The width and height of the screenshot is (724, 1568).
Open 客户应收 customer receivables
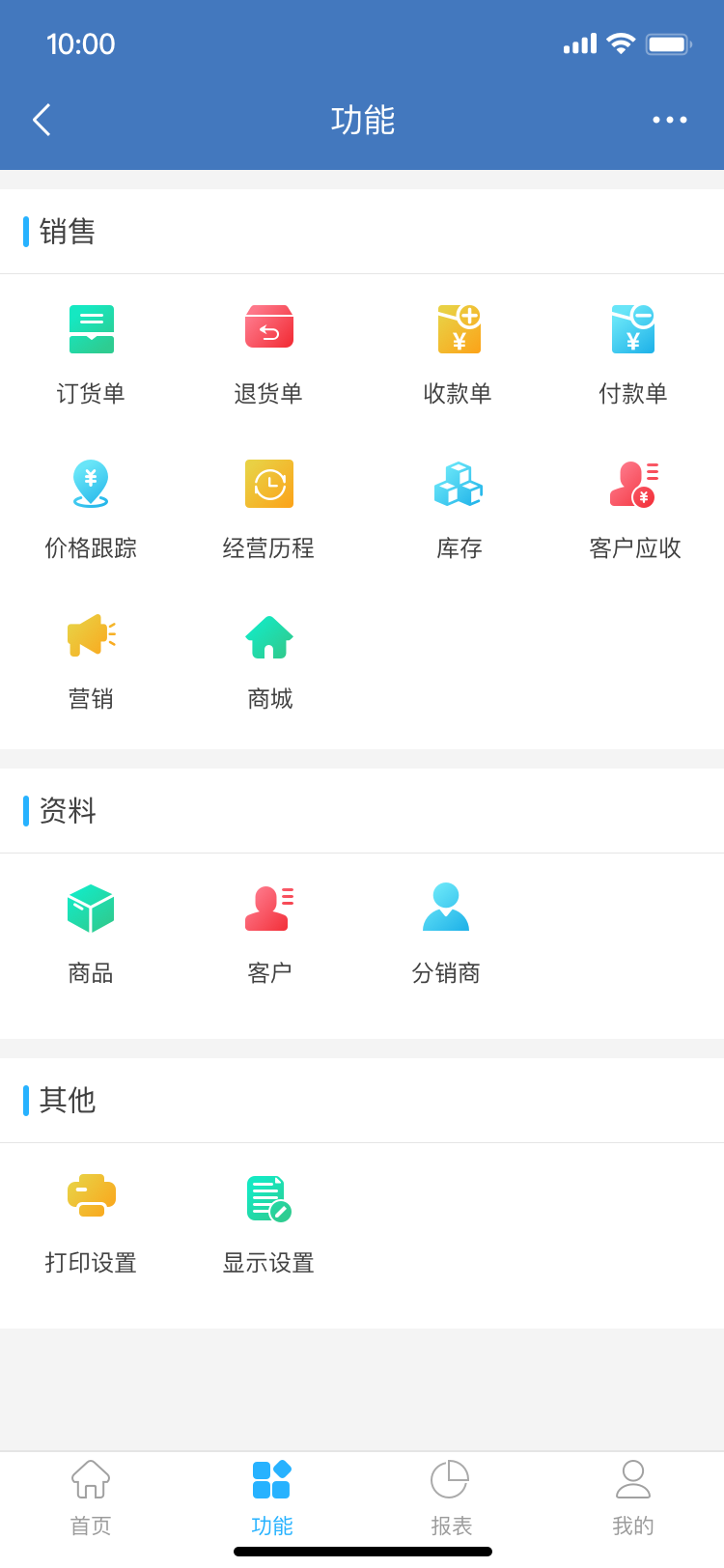tap(634, 506)
